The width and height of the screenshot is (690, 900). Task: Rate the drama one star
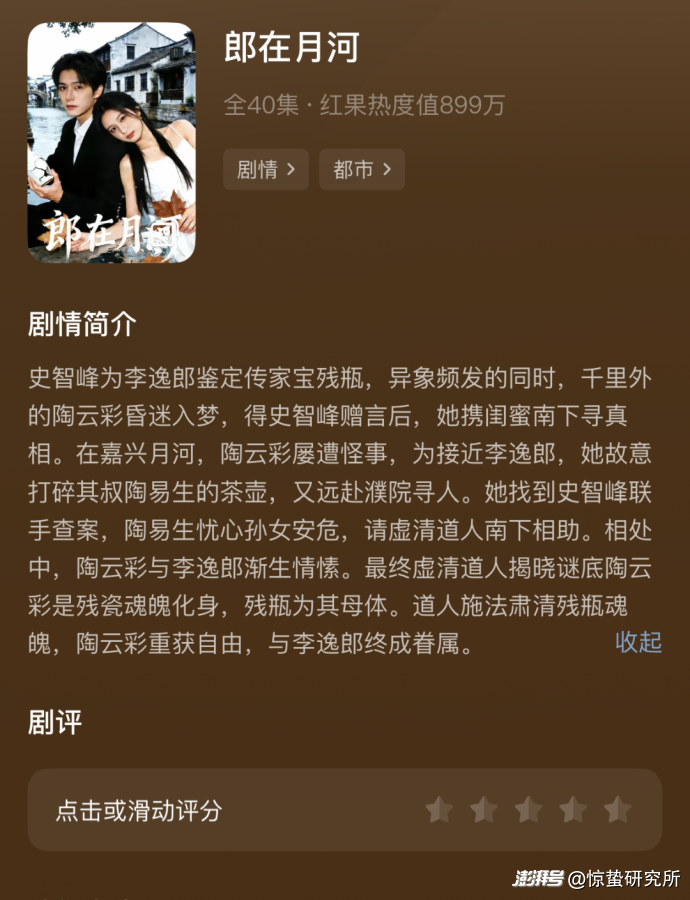pyautogui.click(x=439, y=809)
